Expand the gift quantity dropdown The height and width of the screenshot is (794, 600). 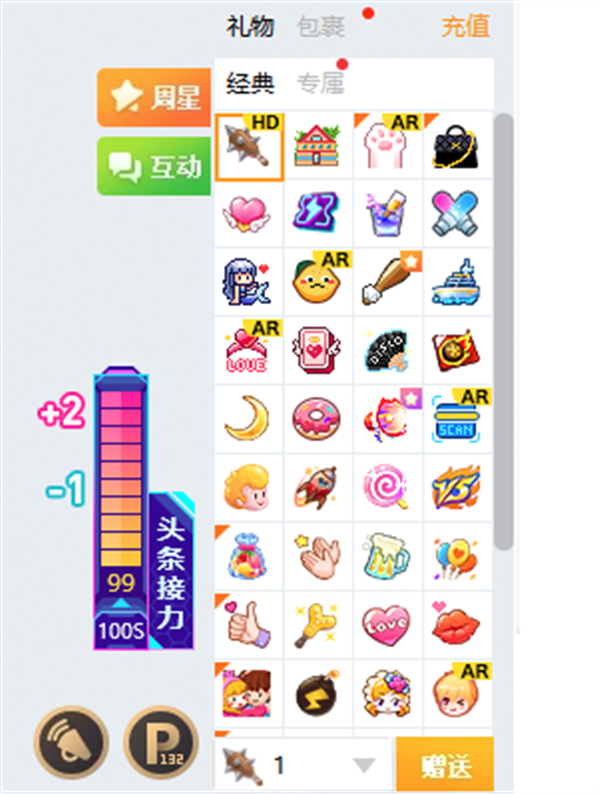point(364,766)
